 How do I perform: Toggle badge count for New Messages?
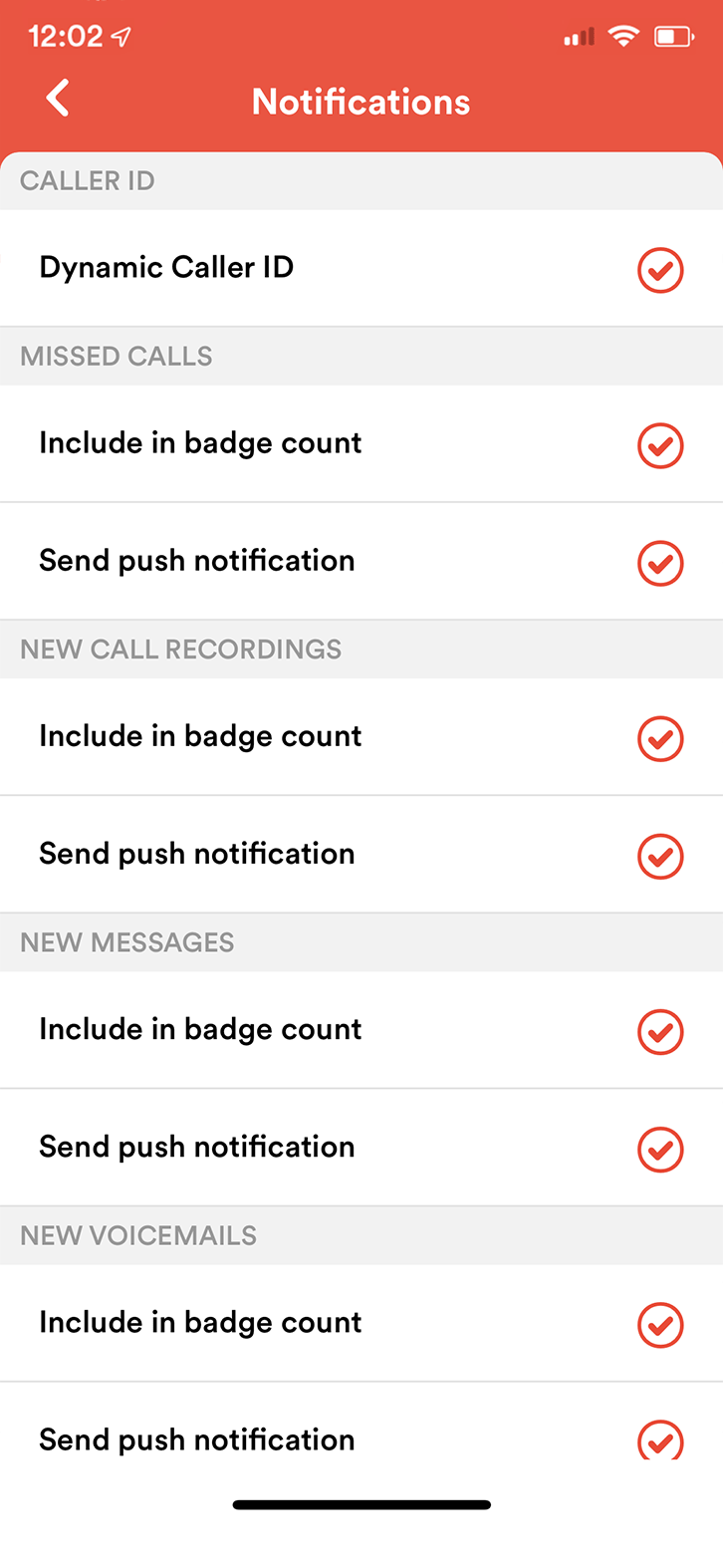[x=660, y=1031]
